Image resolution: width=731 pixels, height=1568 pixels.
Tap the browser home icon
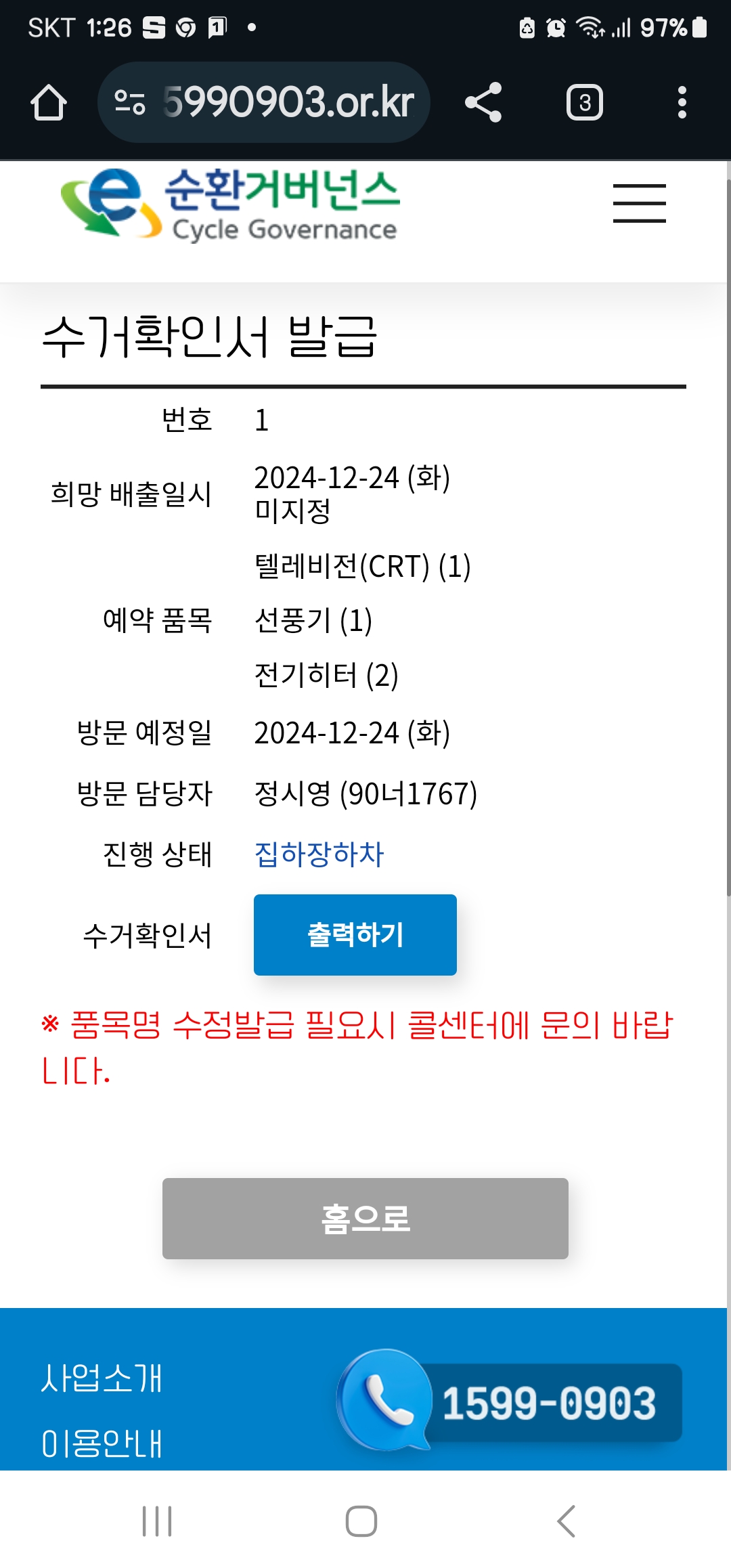(49, 102)
